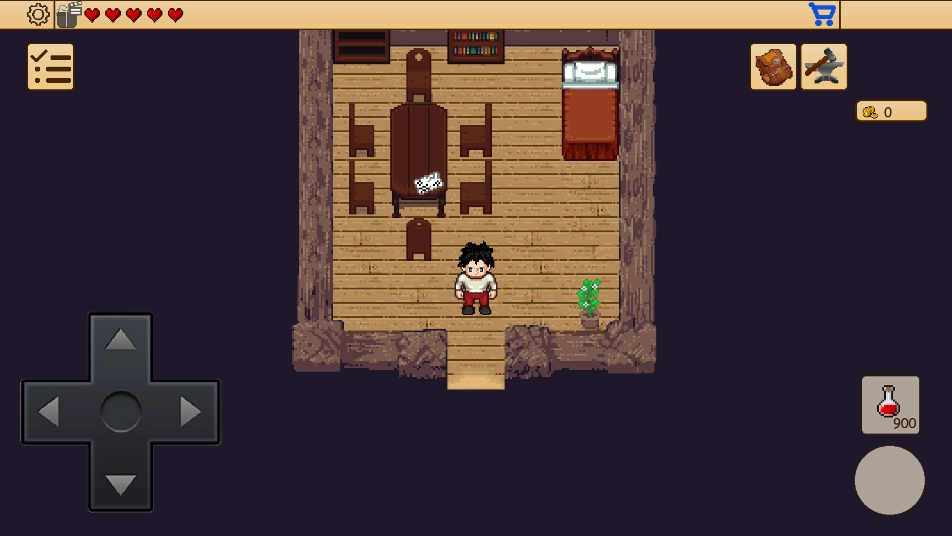The height and width of the screenshot is (536, 952).
Task: Open the anvil crafting menu
Action: (x=824, y=67)
